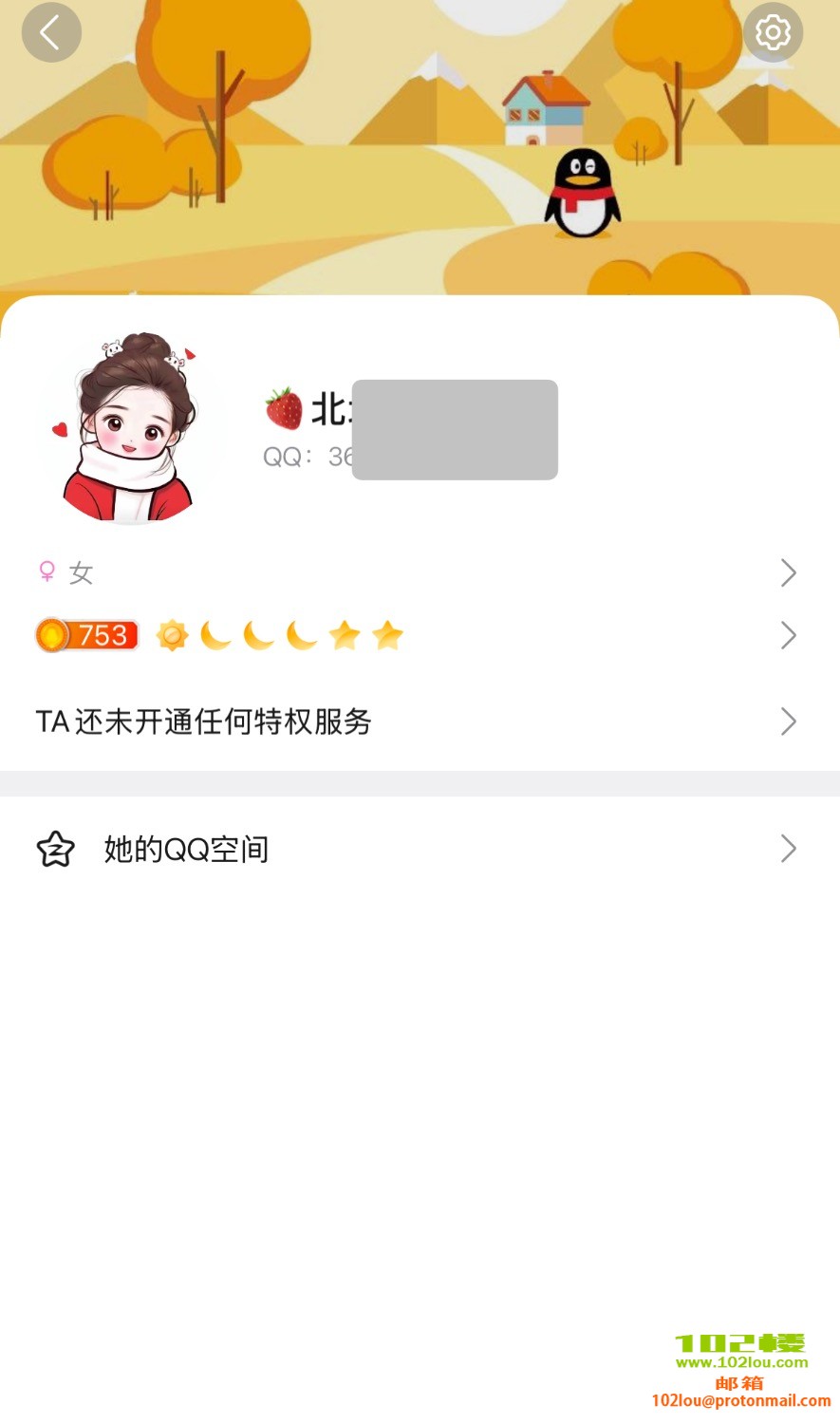Open the 753 level details row
Viewport: 840px width, 1424px height.
pyautogui.click(x=418, y=635)
